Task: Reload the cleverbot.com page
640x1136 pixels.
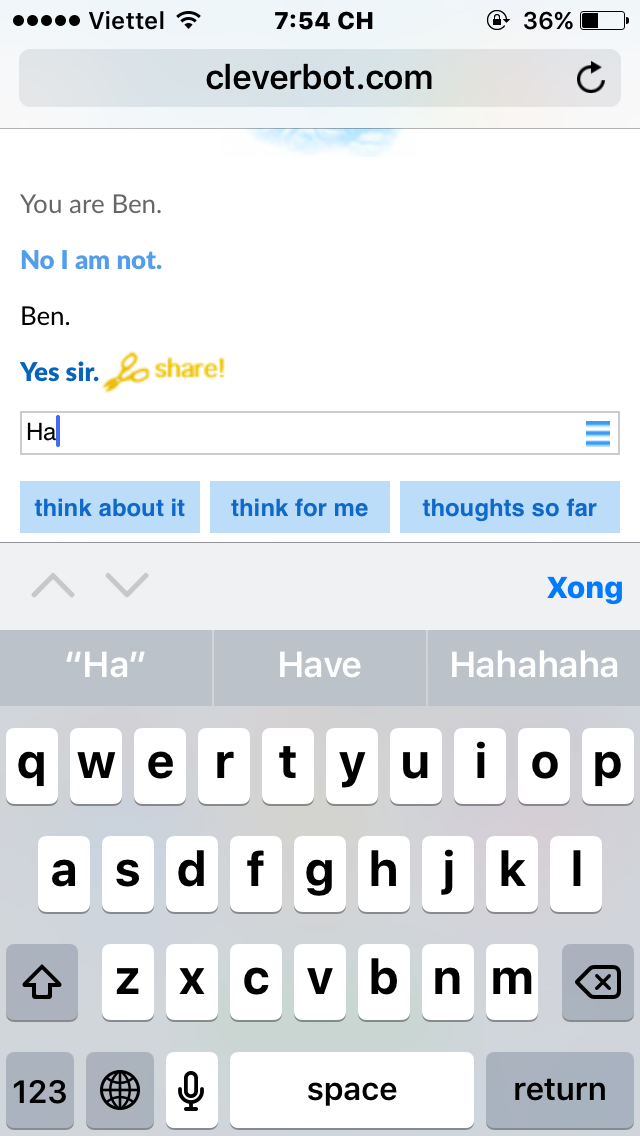Action: [x=591, y=78]
